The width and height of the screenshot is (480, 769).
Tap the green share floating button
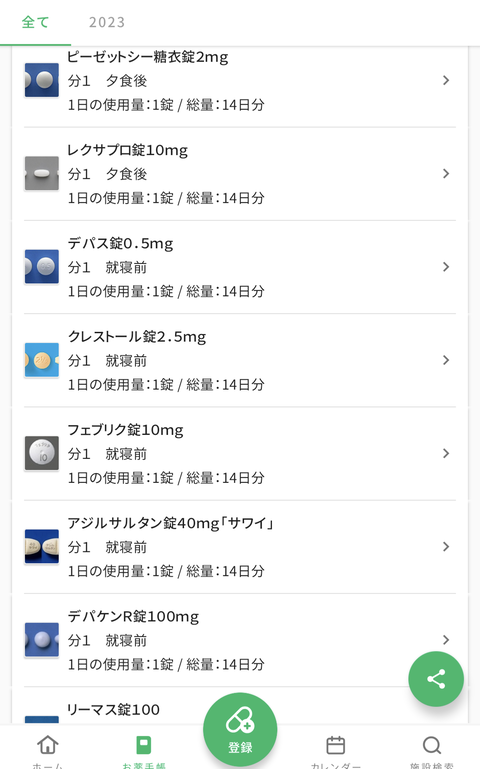[436, 679]
